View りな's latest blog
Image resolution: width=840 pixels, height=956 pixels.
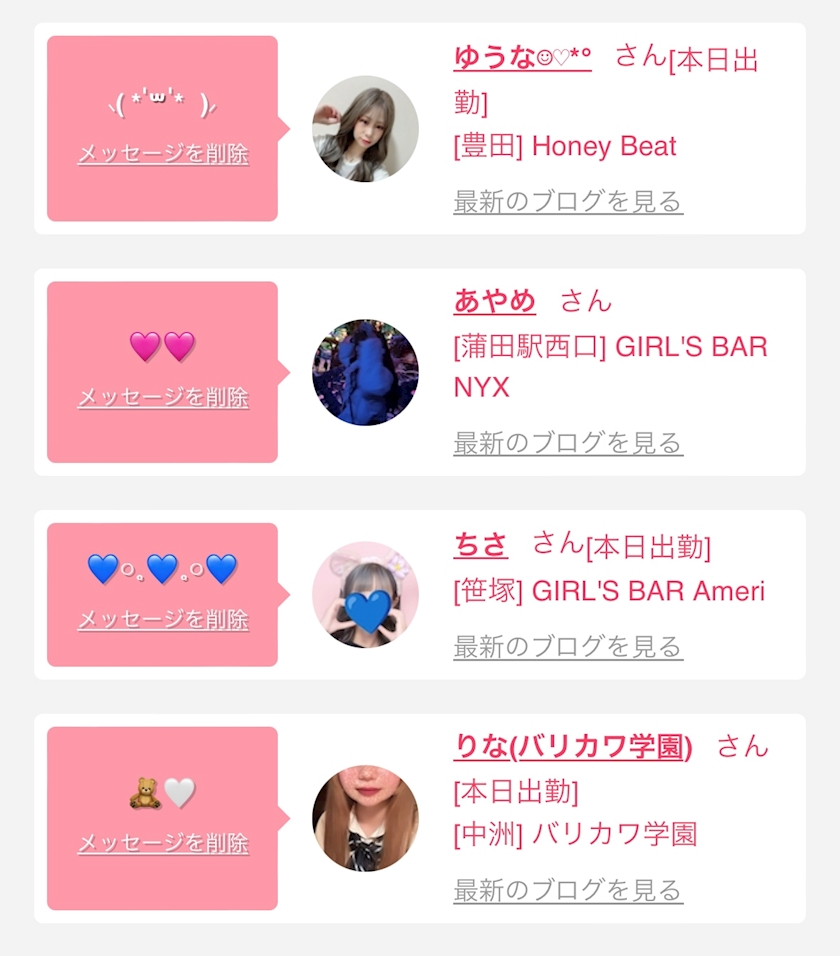568,890
